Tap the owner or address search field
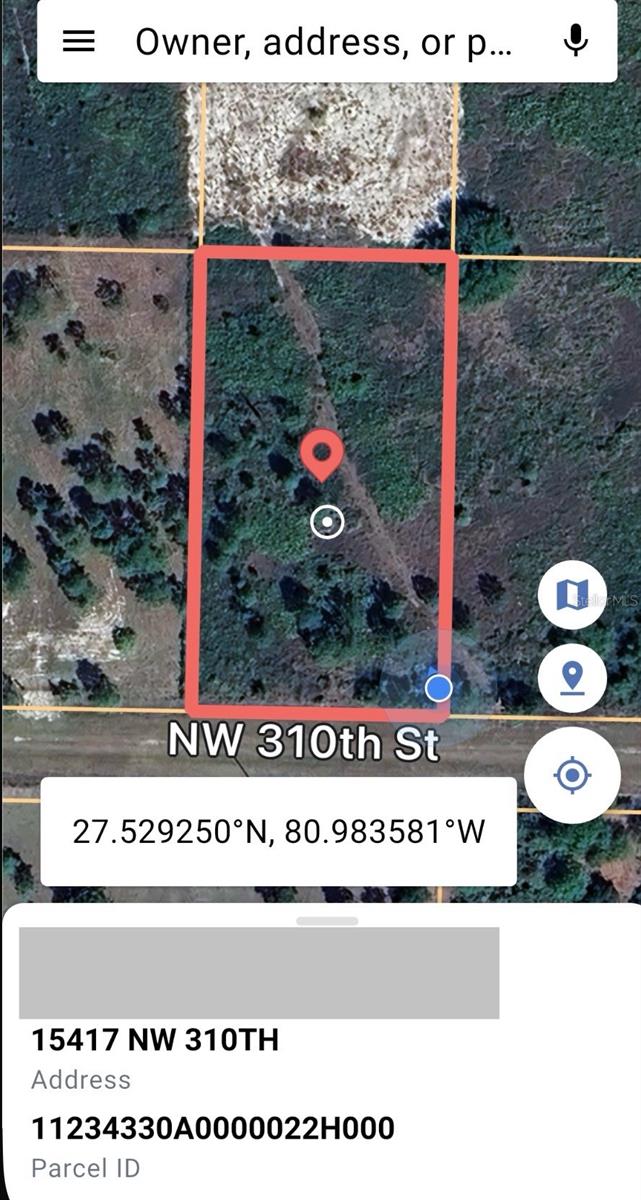Viewport: 641px width, 1200px height. click(323, 42)
